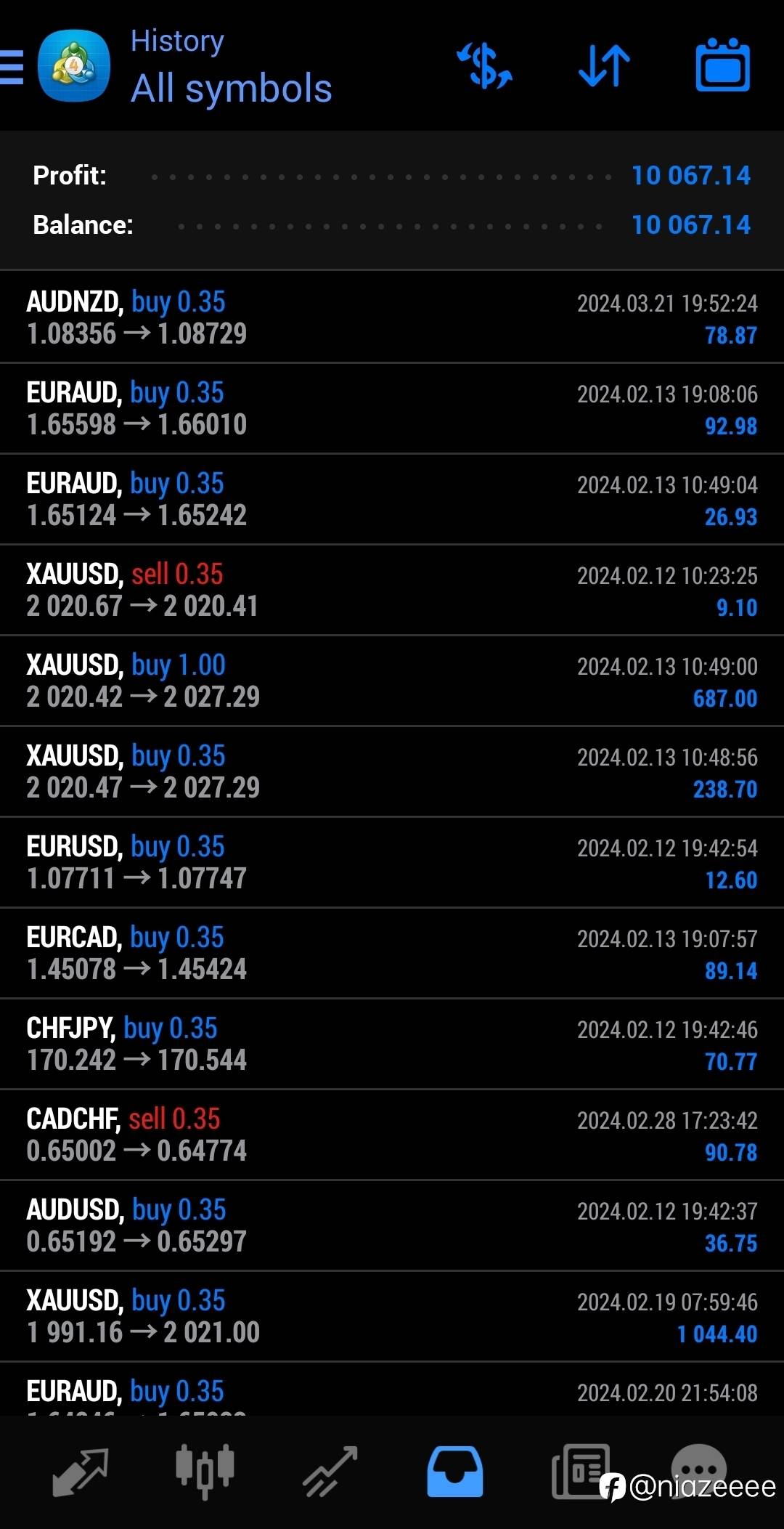View the EURCAD buy 0.35 trade
Image resolution: width=784 pixels, height=1529 pixels.
tap(392, 953)
